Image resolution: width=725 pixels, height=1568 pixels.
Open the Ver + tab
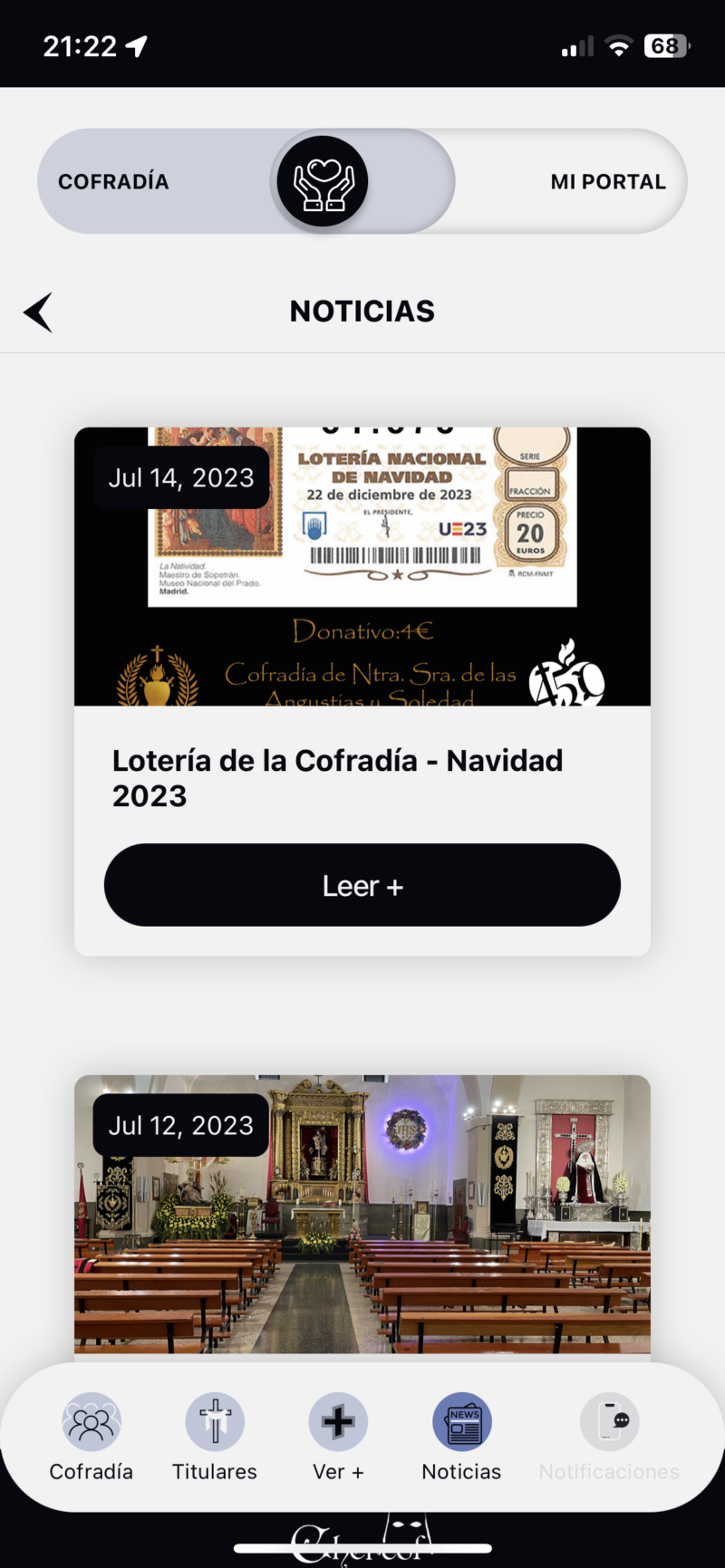(x=338, y=1438)
